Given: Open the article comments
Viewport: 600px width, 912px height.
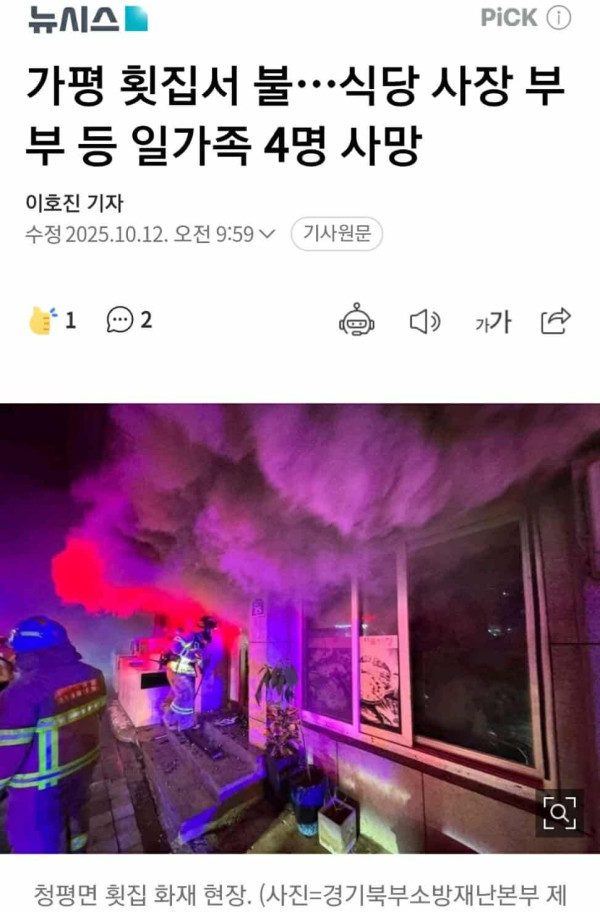Looking at the screenshot, I should [121, 321].
